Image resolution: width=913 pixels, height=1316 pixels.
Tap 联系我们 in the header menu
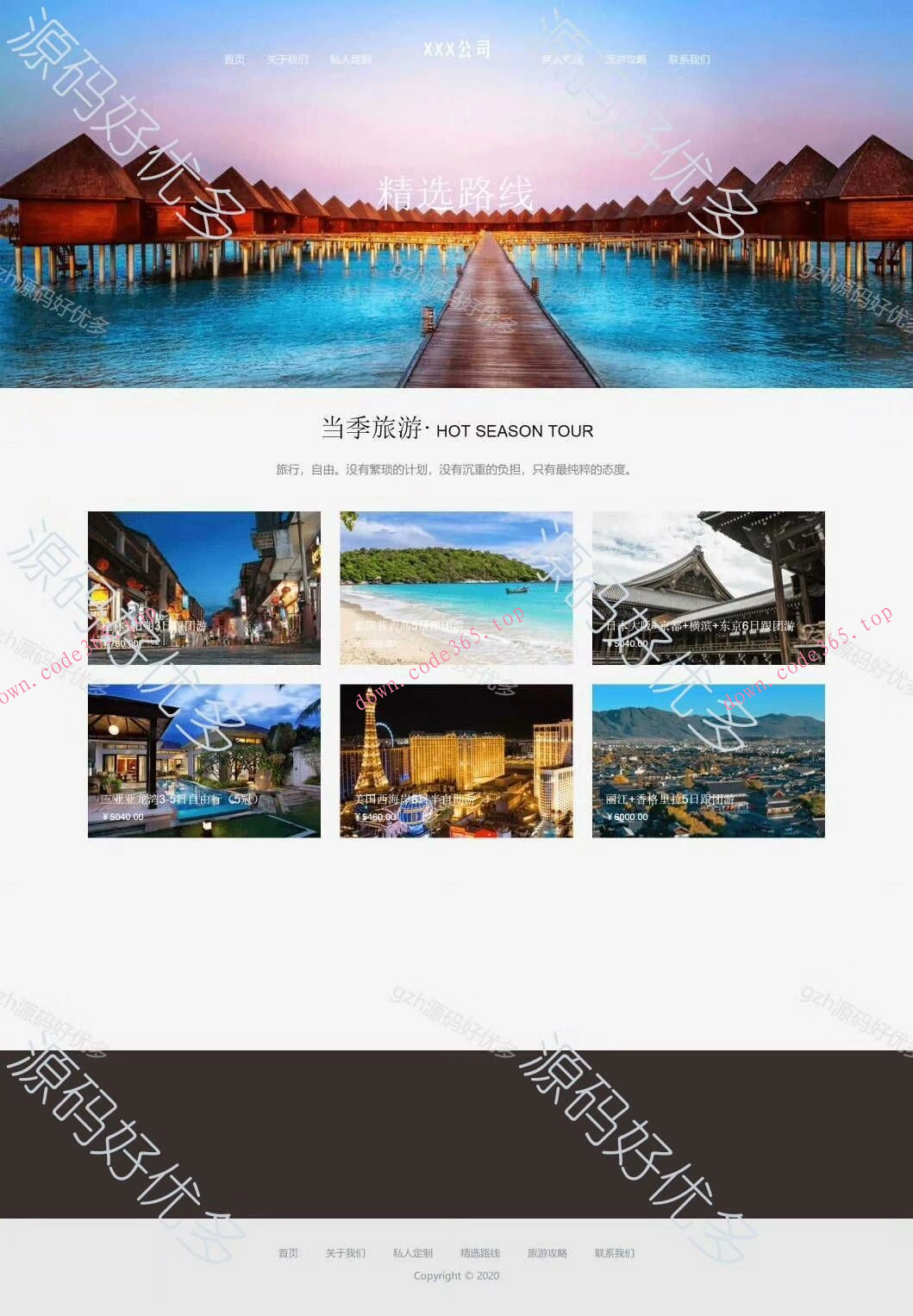689,60
